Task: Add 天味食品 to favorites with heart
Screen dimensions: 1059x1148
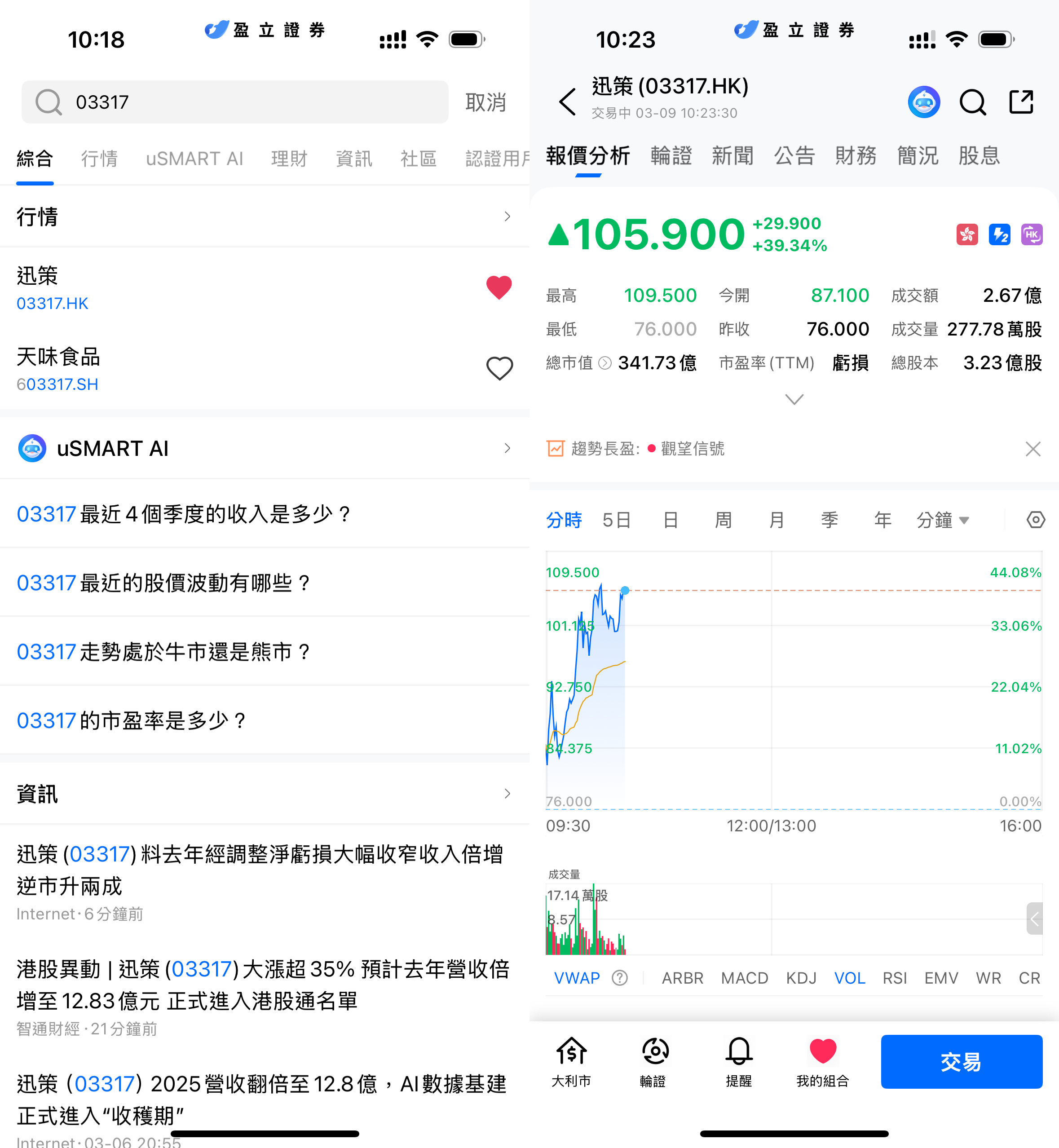Action: pyautogui.click(x=499, y=368)
